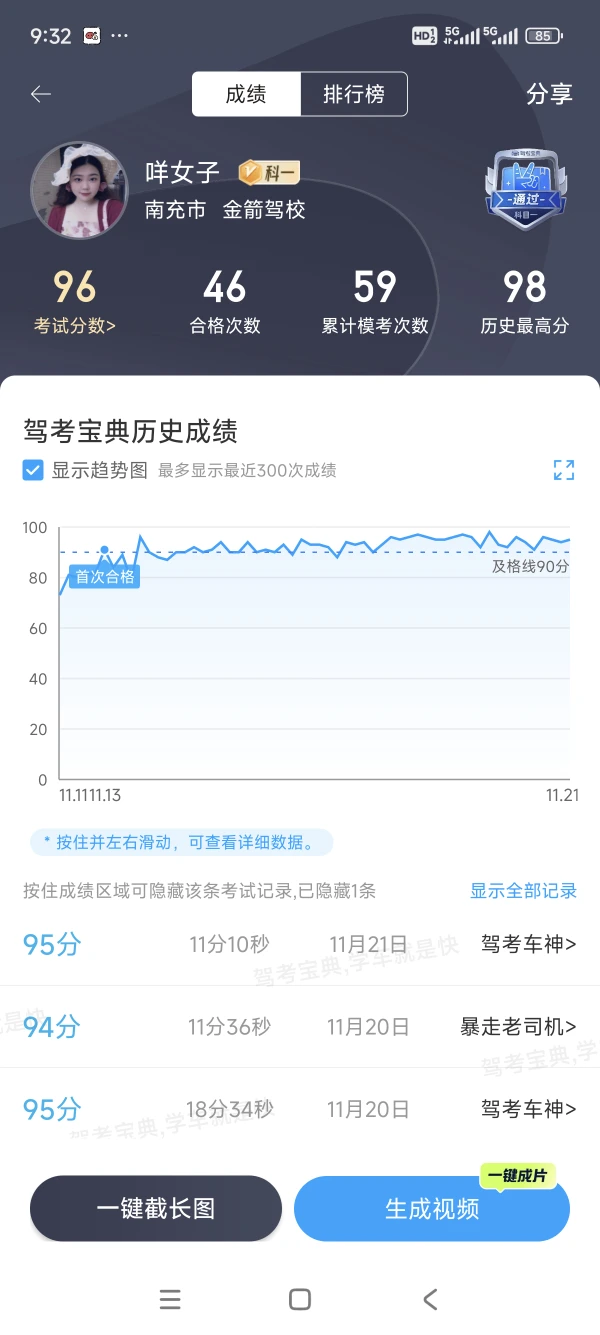Viewport: 600px width, 1335px height.
Task: Select the 成绩 tab
Action: click(x=246, y=95)
